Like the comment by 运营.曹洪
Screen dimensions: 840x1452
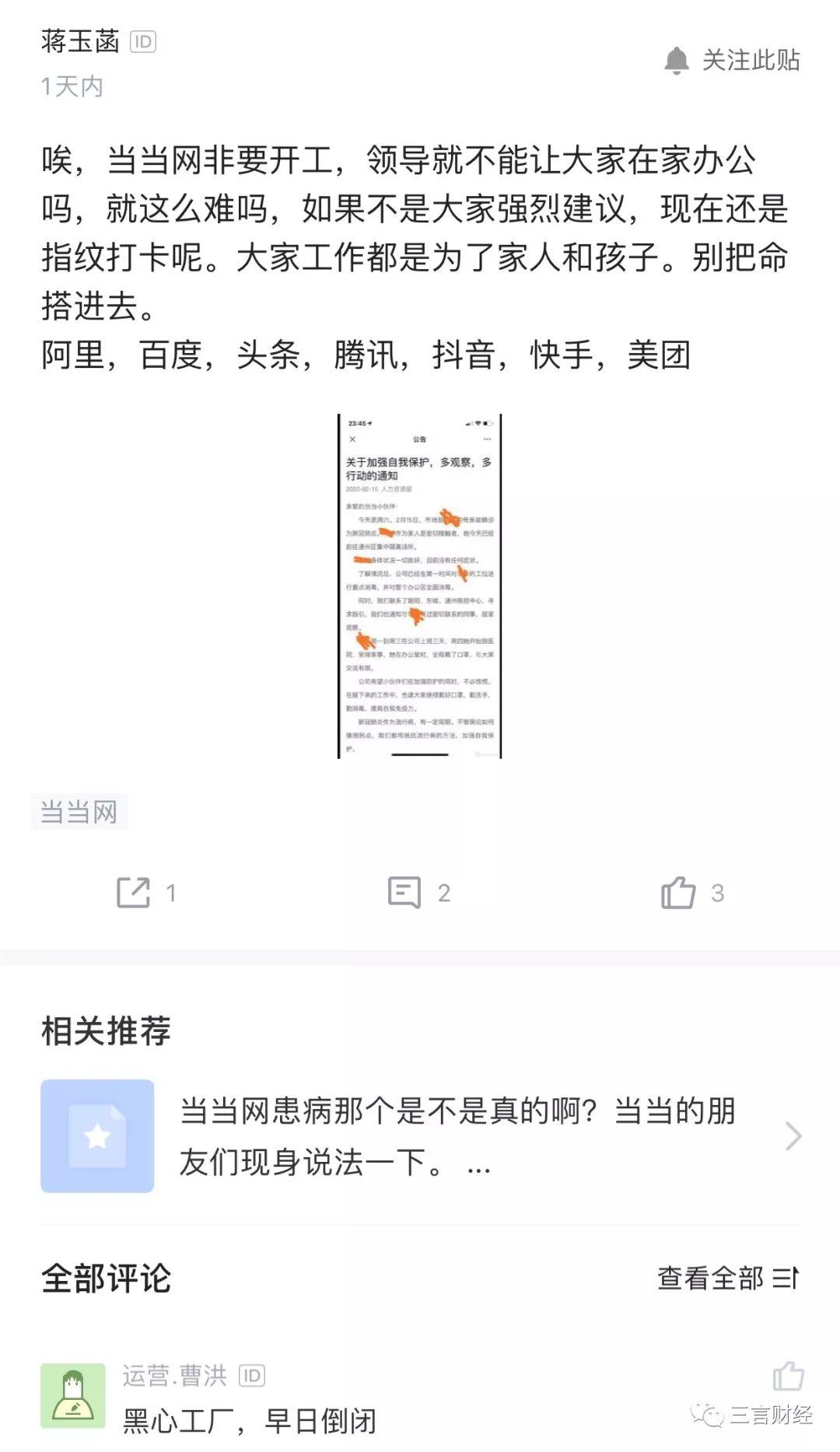click(788, 1376)
